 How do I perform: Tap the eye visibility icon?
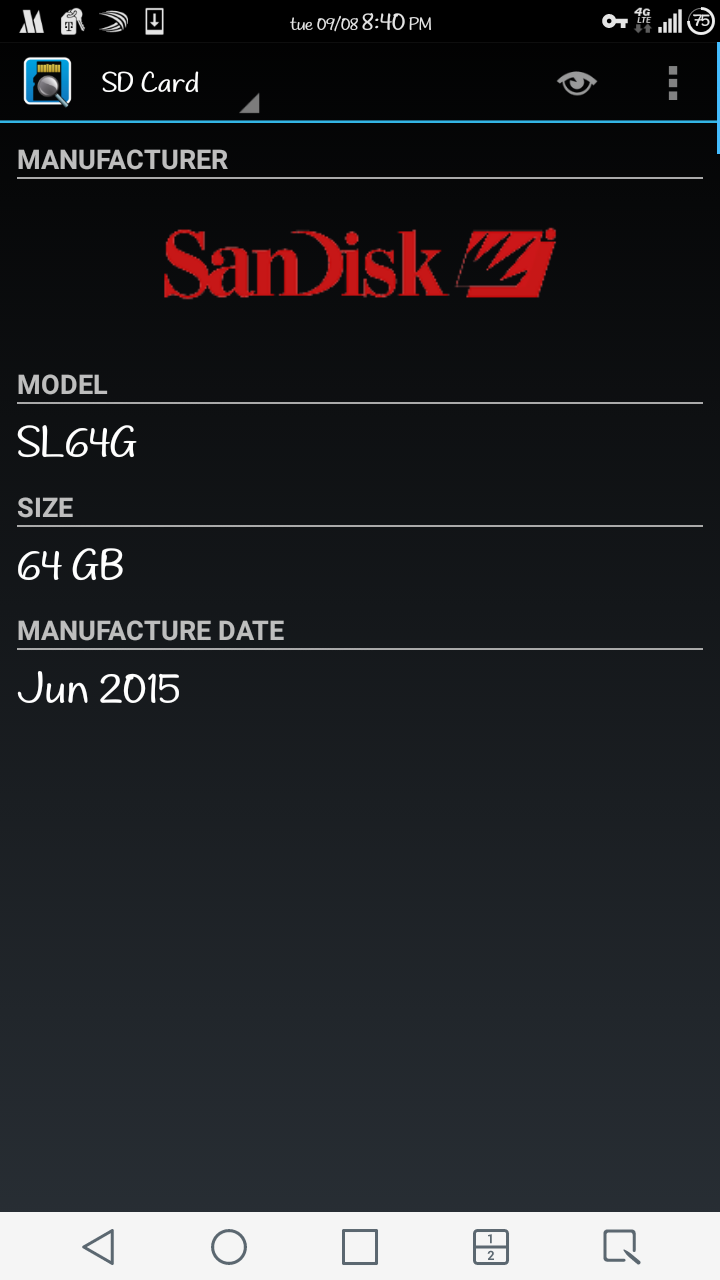click(x=577, y=83)
